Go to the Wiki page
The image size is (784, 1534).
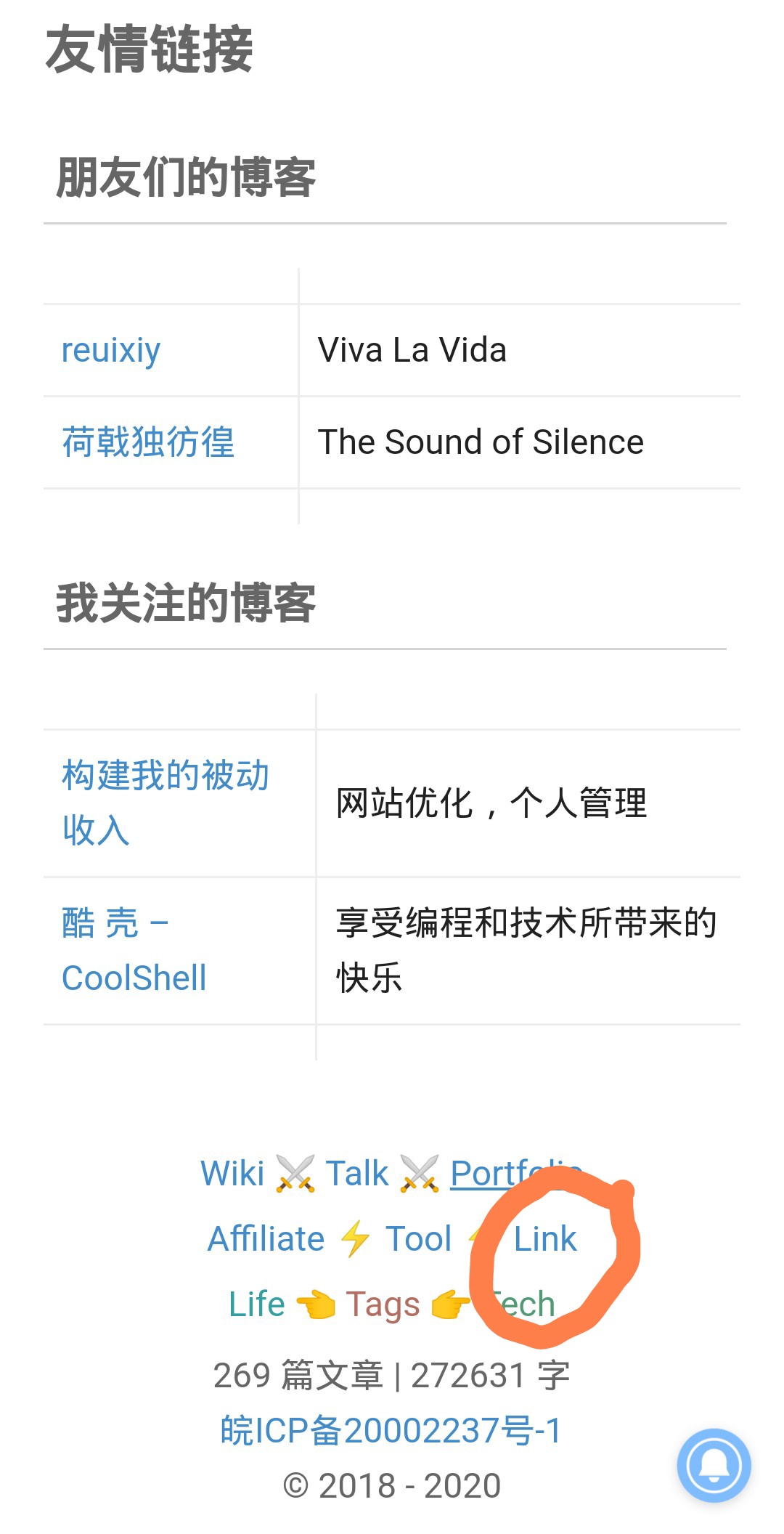coord(232,1173)
